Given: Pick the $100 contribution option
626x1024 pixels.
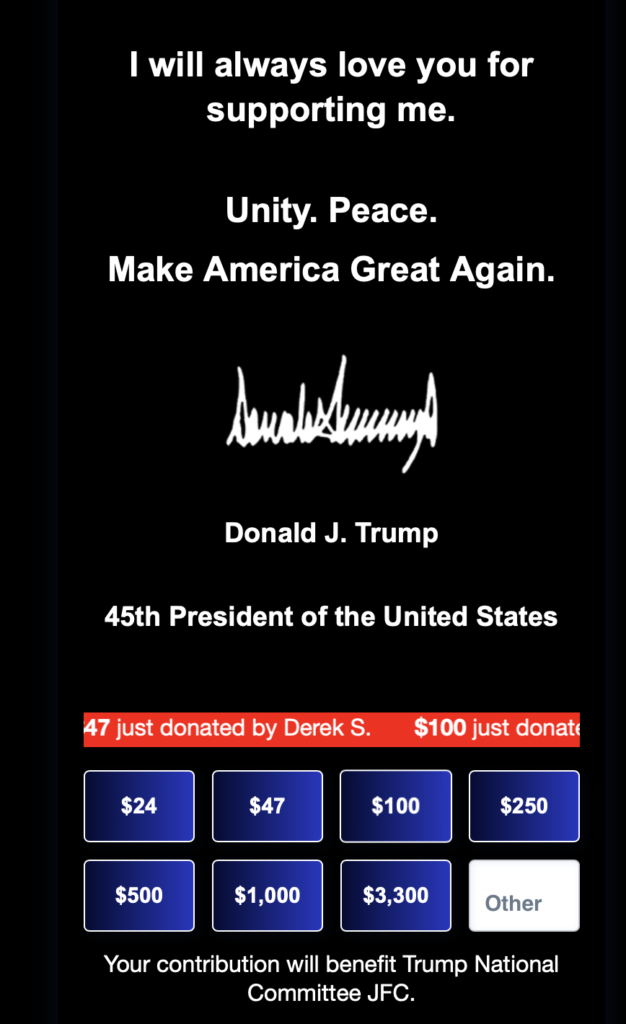Looking at the screenshot, I should click(x=396, y=806).
